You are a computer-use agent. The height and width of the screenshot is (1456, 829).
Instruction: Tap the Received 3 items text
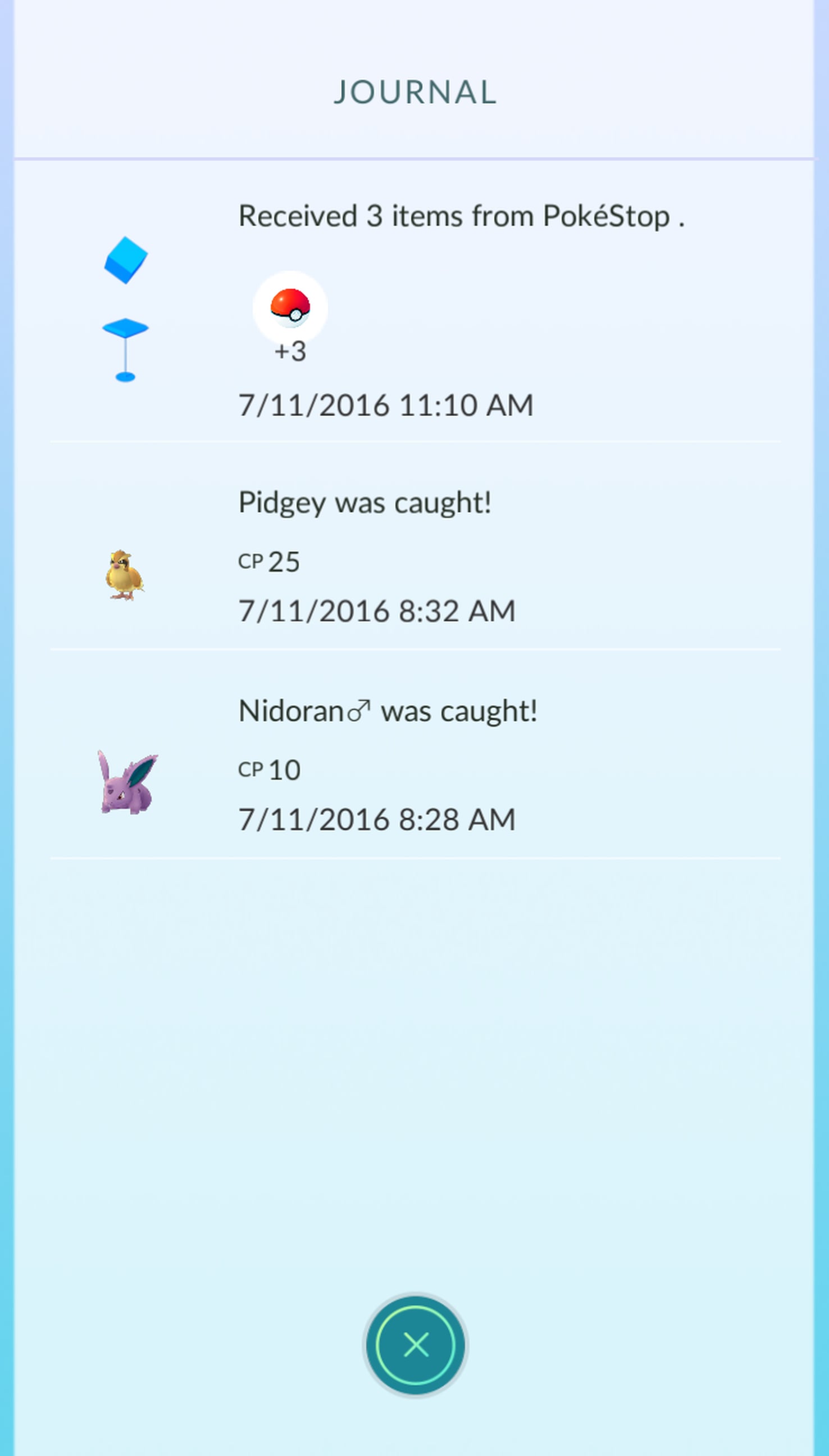[461, 215]
